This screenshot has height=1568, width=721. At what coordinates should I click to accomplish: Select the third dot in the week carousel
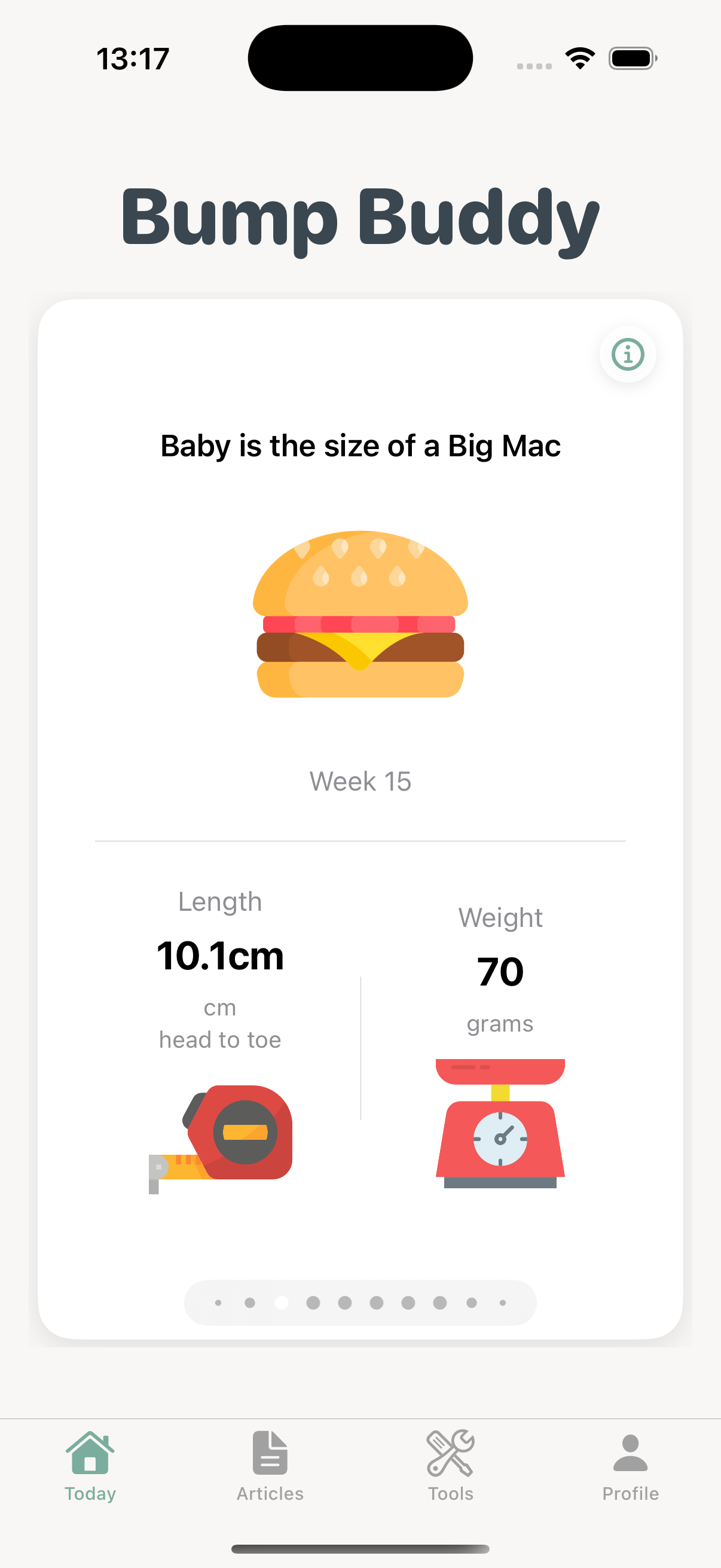pos(281,1302)
